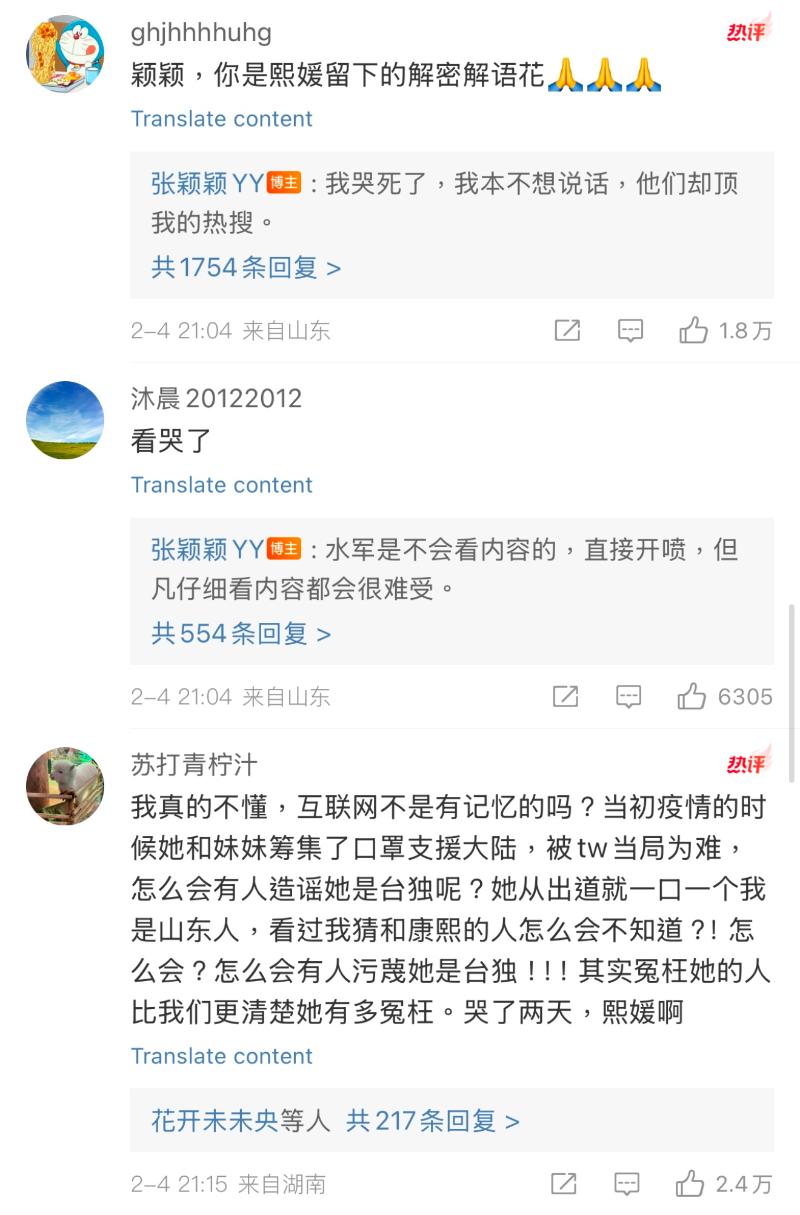Translate 沐晨20122012's comment
This screenshot has width=800, height=1215.
point(221,485)
